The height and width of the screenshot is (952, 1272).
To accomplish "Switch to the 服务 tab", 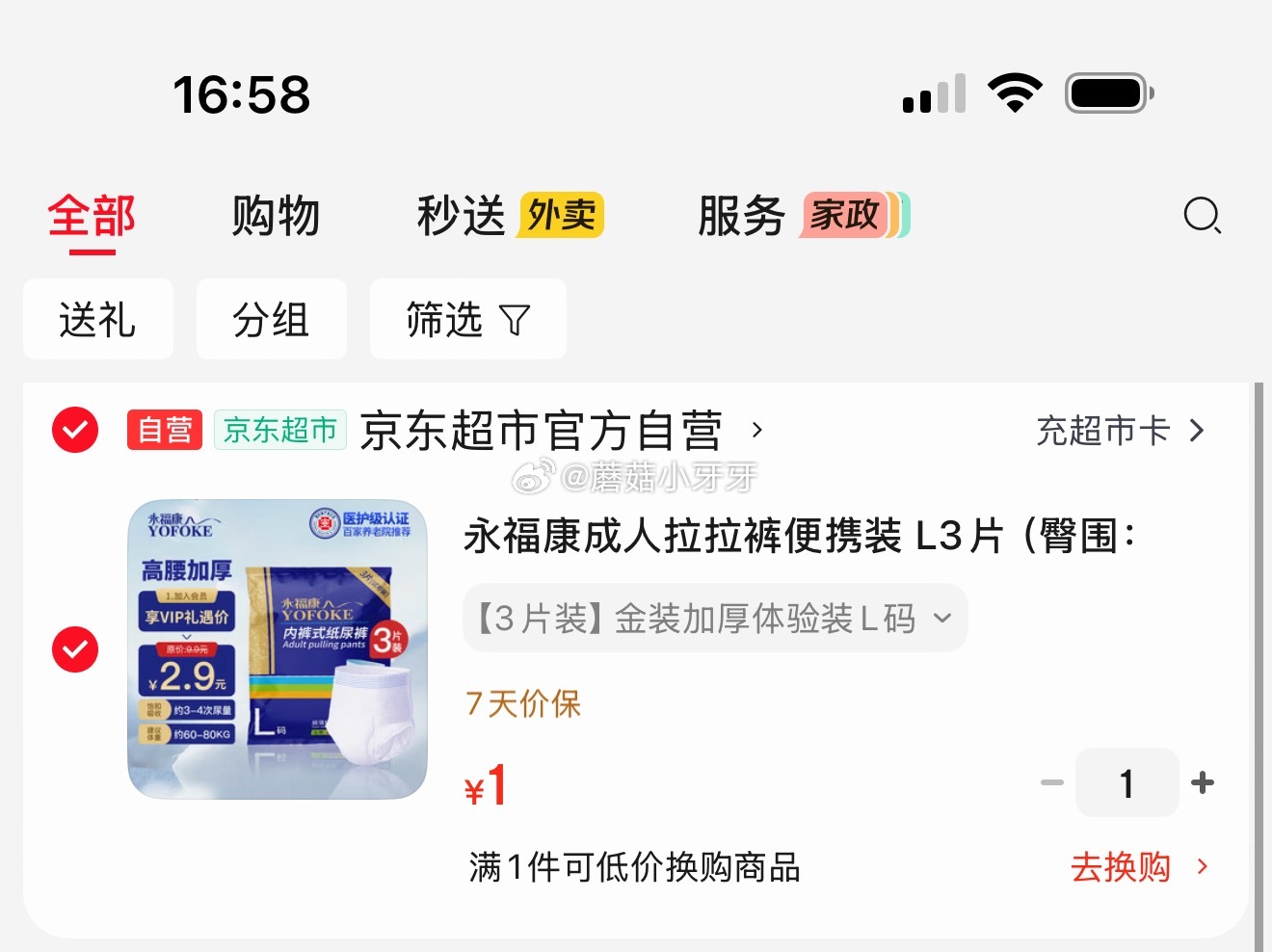I will (x=741, y=216).
